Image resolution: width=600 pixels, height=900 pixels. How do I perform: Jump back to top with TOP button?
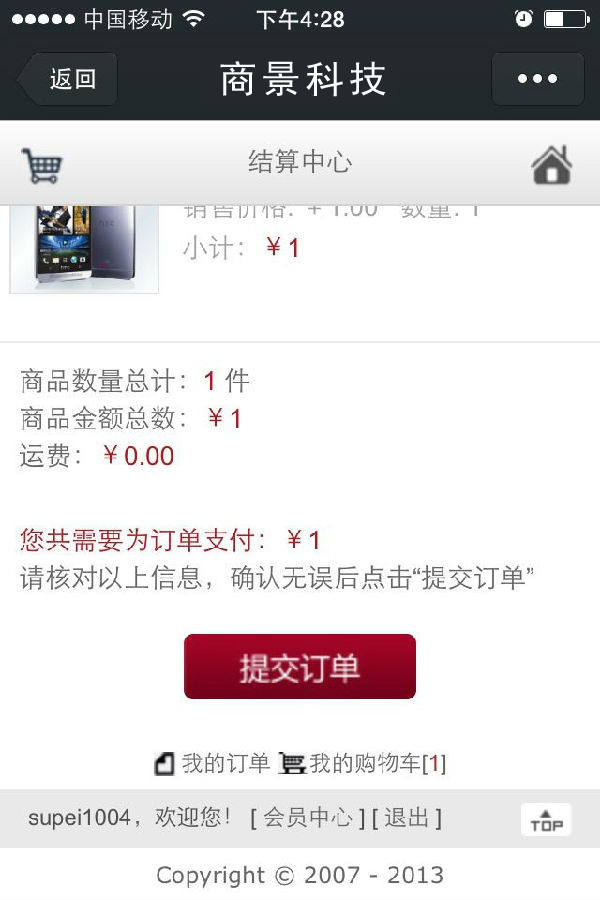click(x=546, y=819)
